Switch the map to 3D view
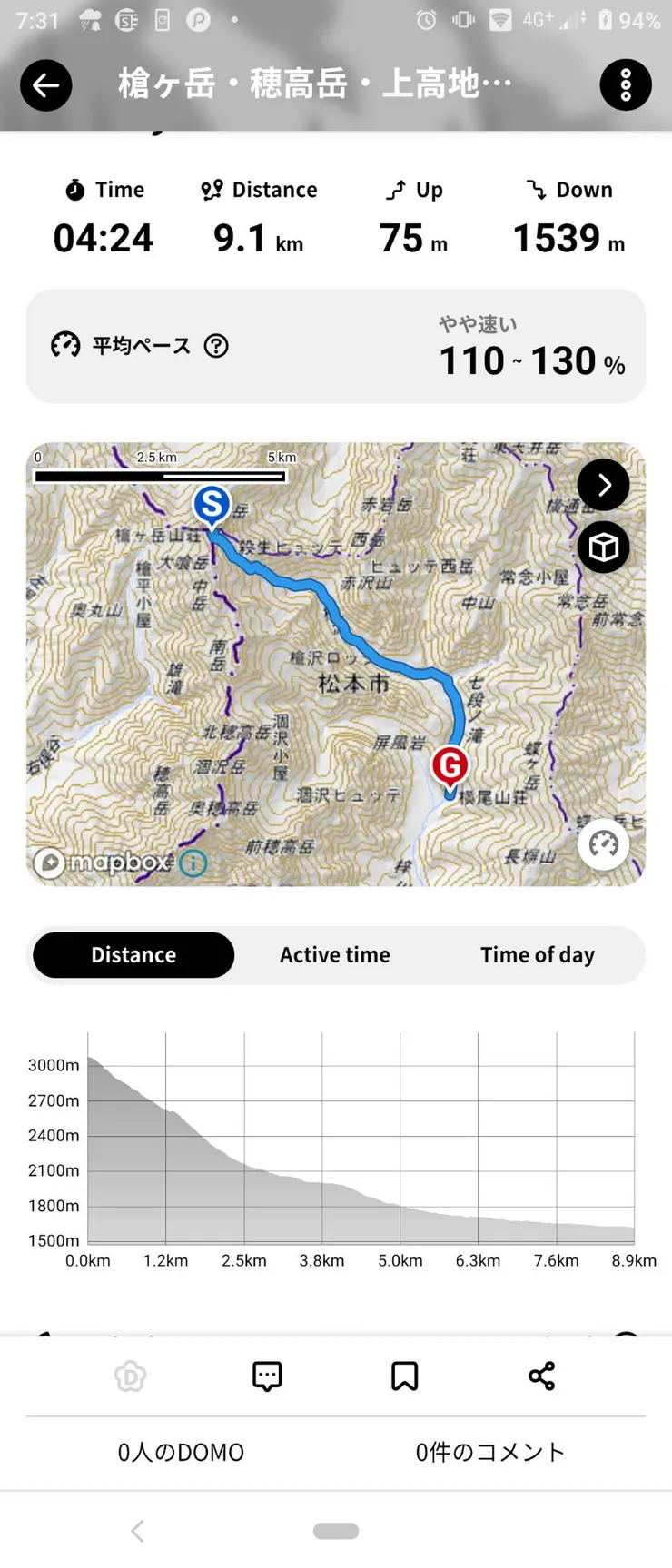Screen dimensions: 672x1568 (x=603, y=547)
